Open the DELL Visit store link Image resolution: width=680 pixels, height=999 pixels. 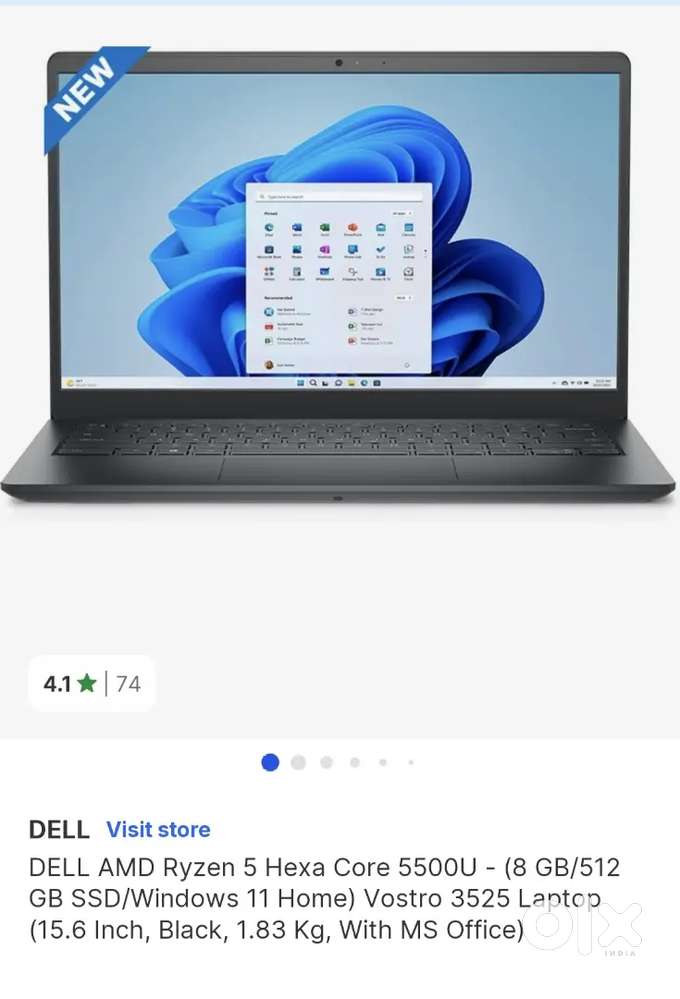(158, 829)
